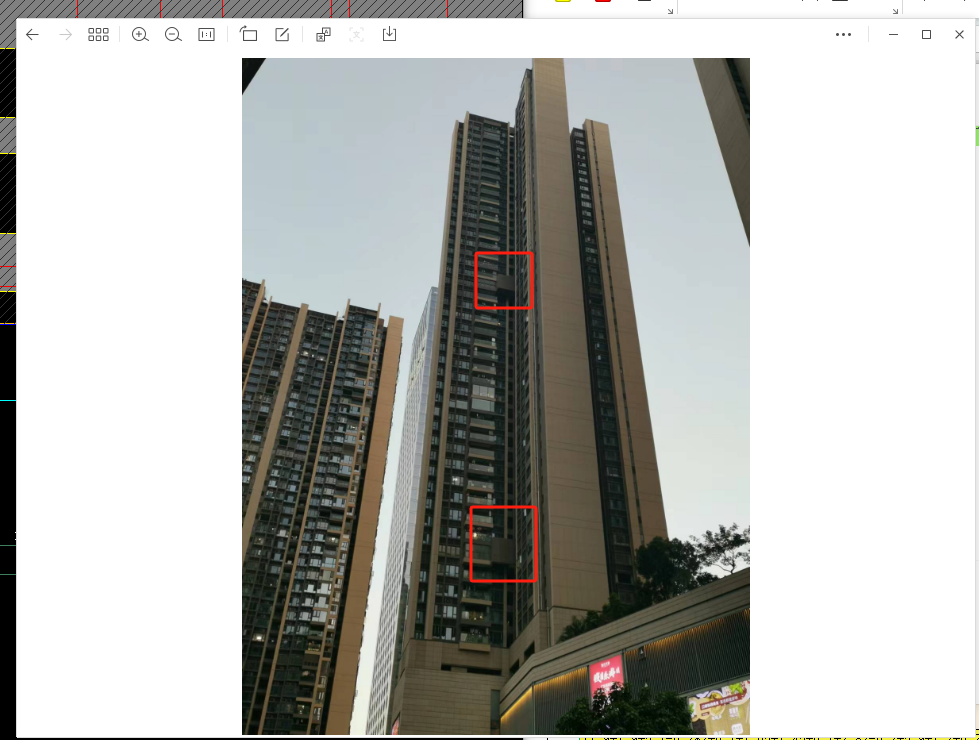
Task: Zoom out of the photo
Action: 173,35
